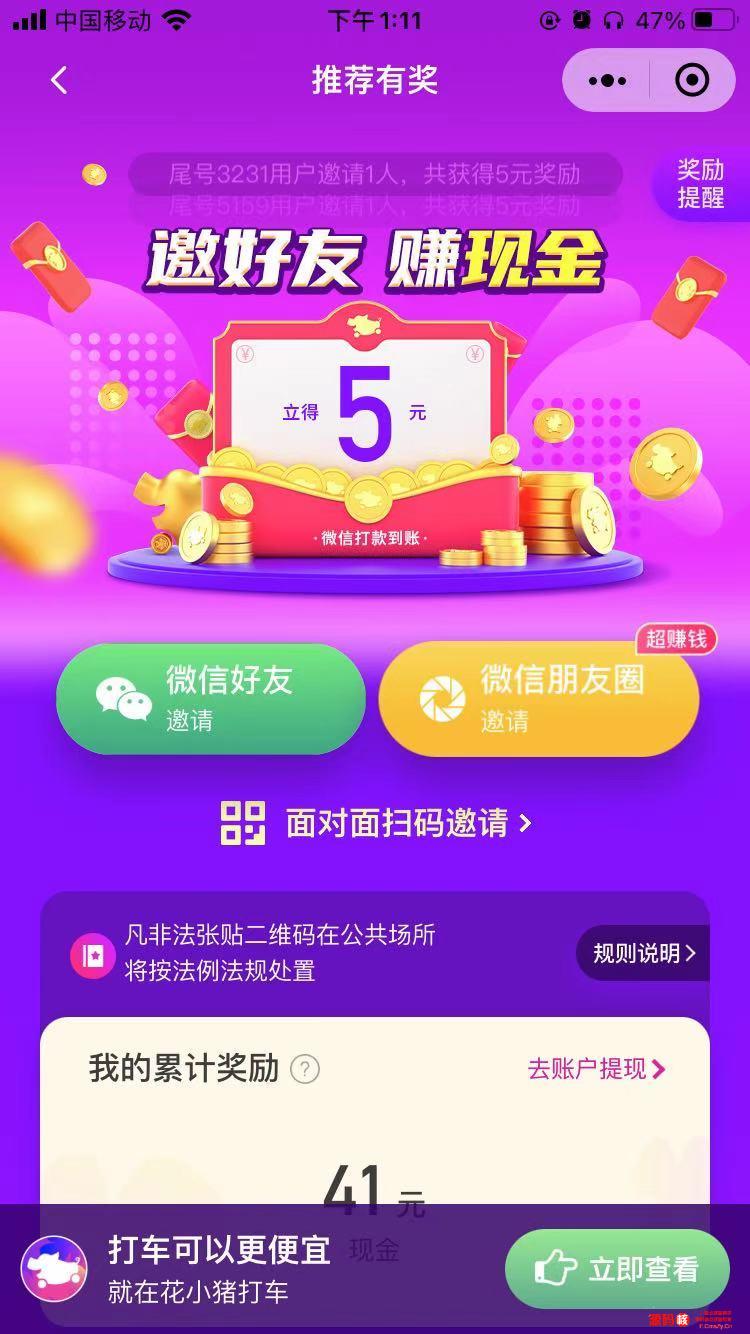Image resolution: width=750 pixels, height=1334 pixels.
Task: Open the mini program more options menu
Action: click(607, 80)
